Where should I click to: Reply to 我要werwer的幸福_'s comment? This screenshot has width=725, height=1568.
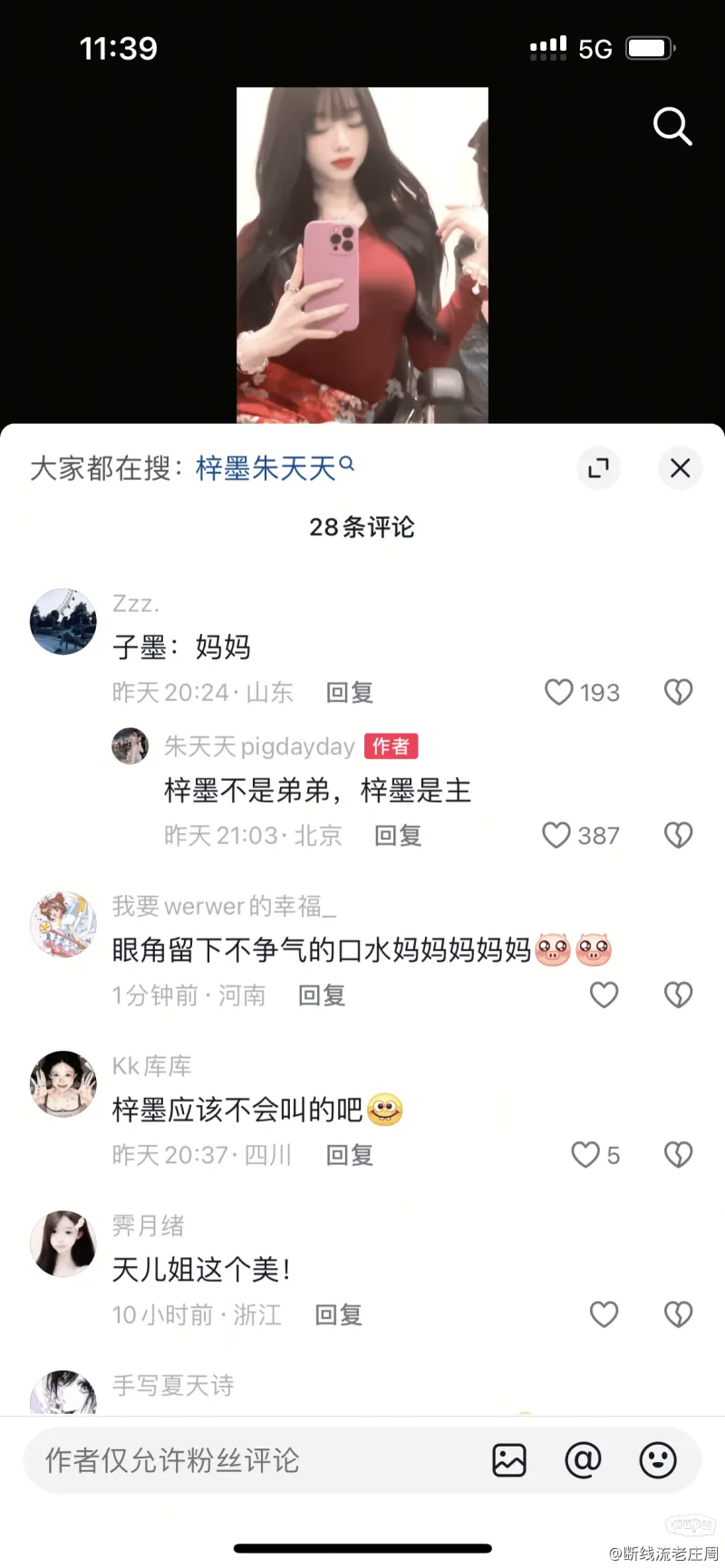coord(322,996)
